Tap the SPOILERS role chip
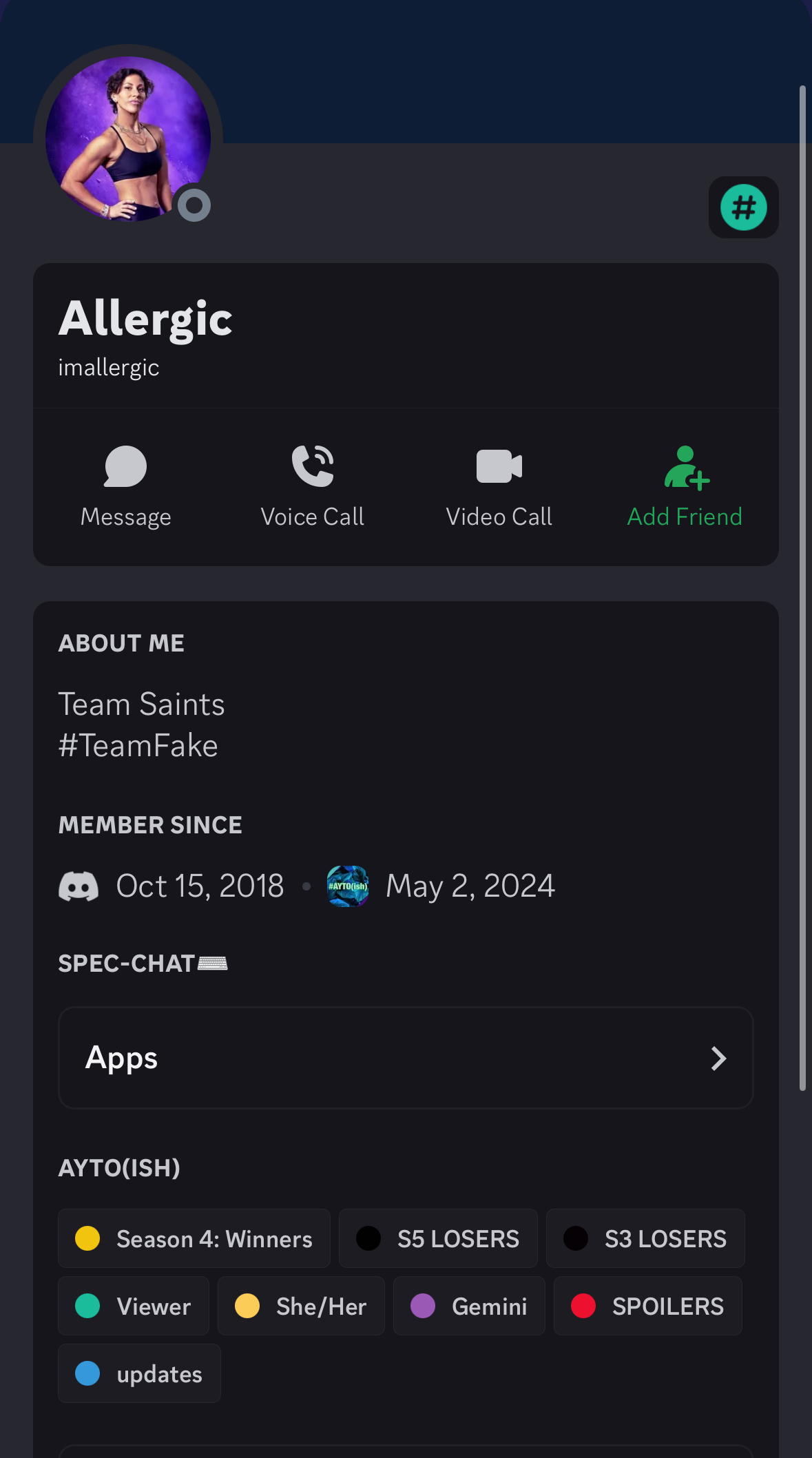The width and height of the screenshot is (812, 1458). 648,1306
